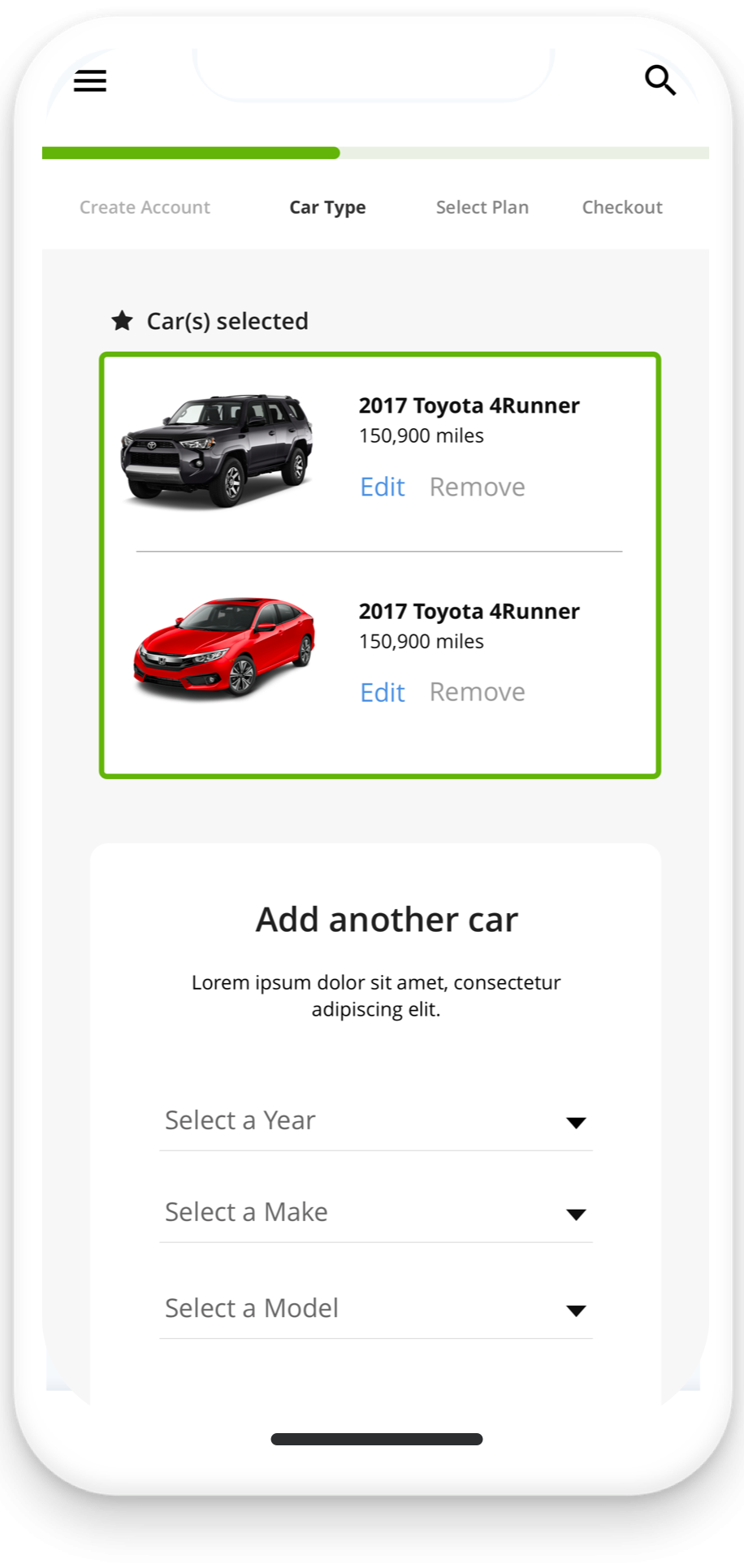Edit the red sedan car entry

(382, 692)
